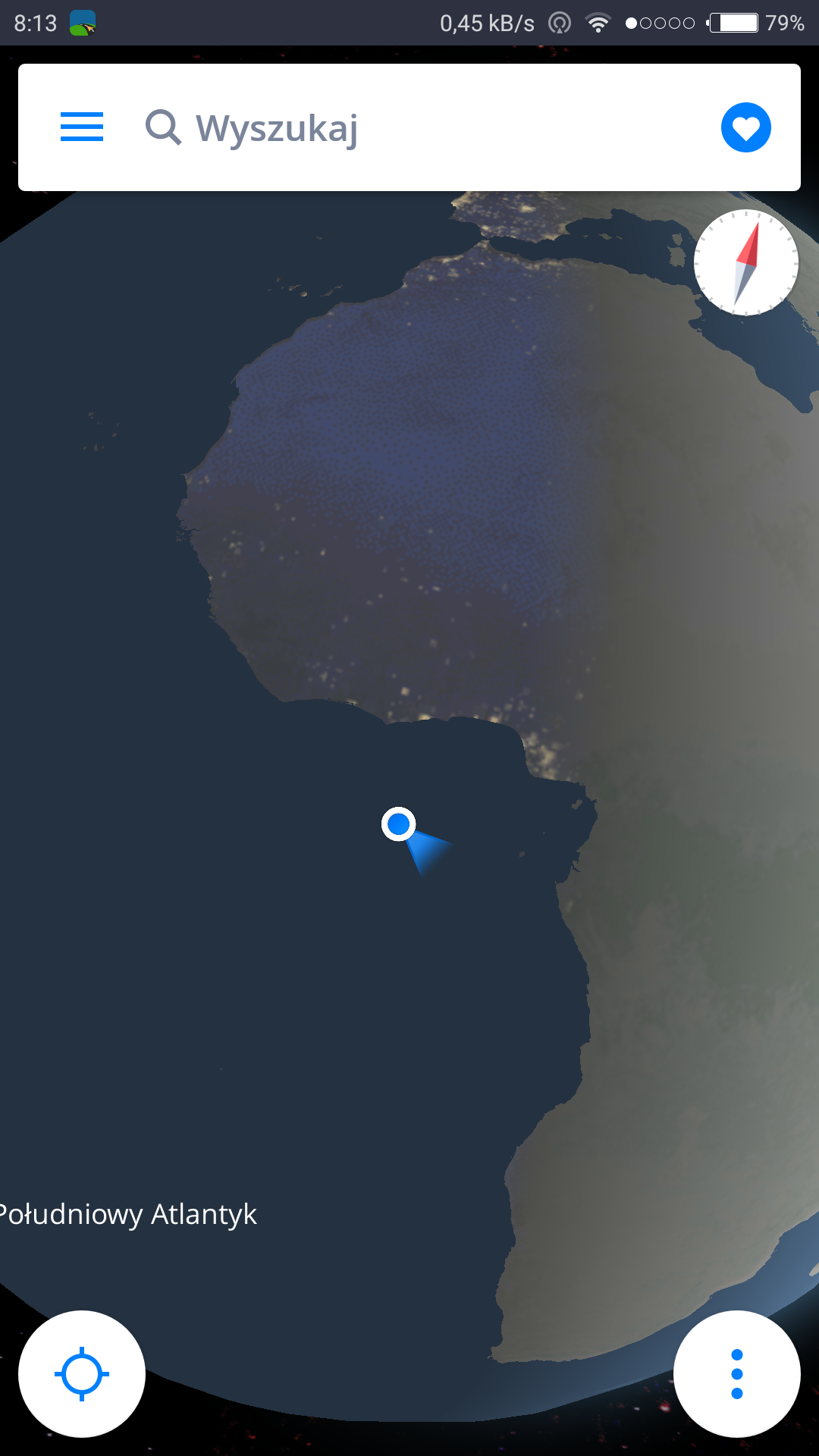Tap the compass to reset orientation
This screenshot has height=1456, width=819.
(746, 263)
